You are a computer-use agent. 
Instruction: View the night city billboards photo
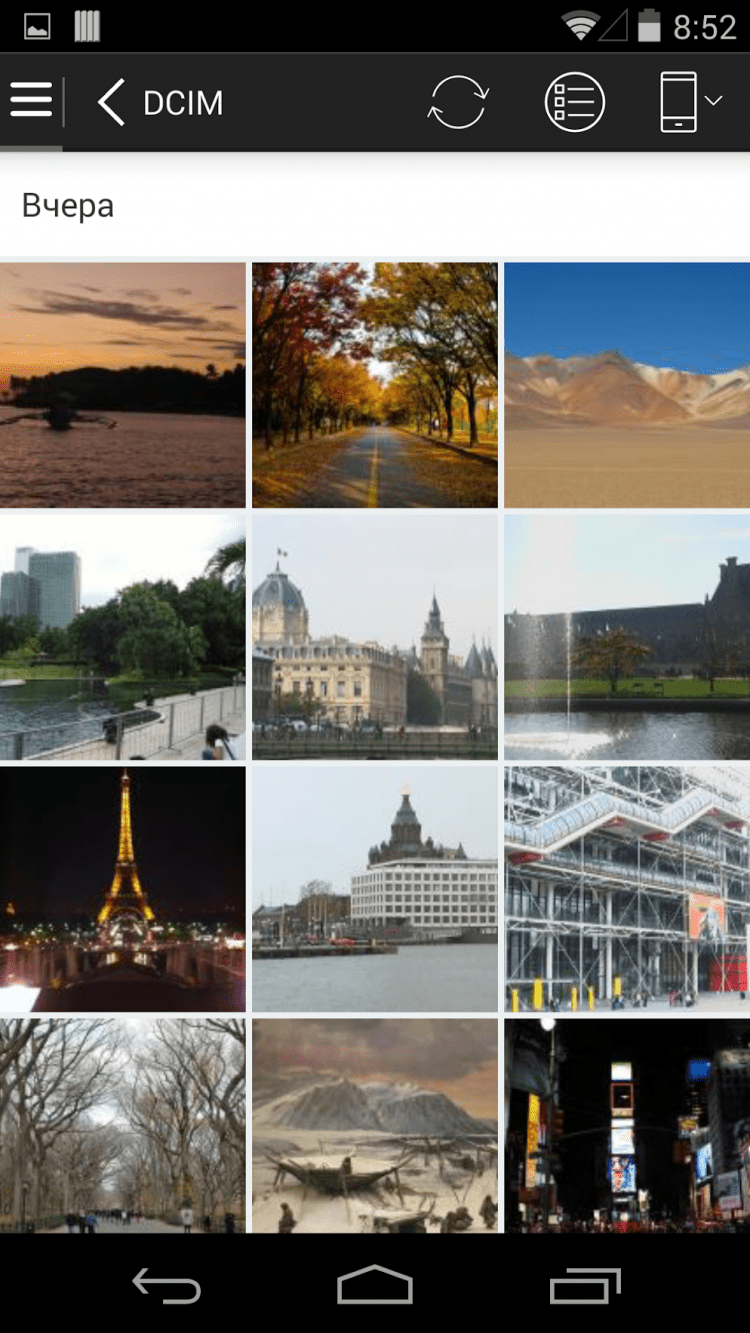(627, 1126)
